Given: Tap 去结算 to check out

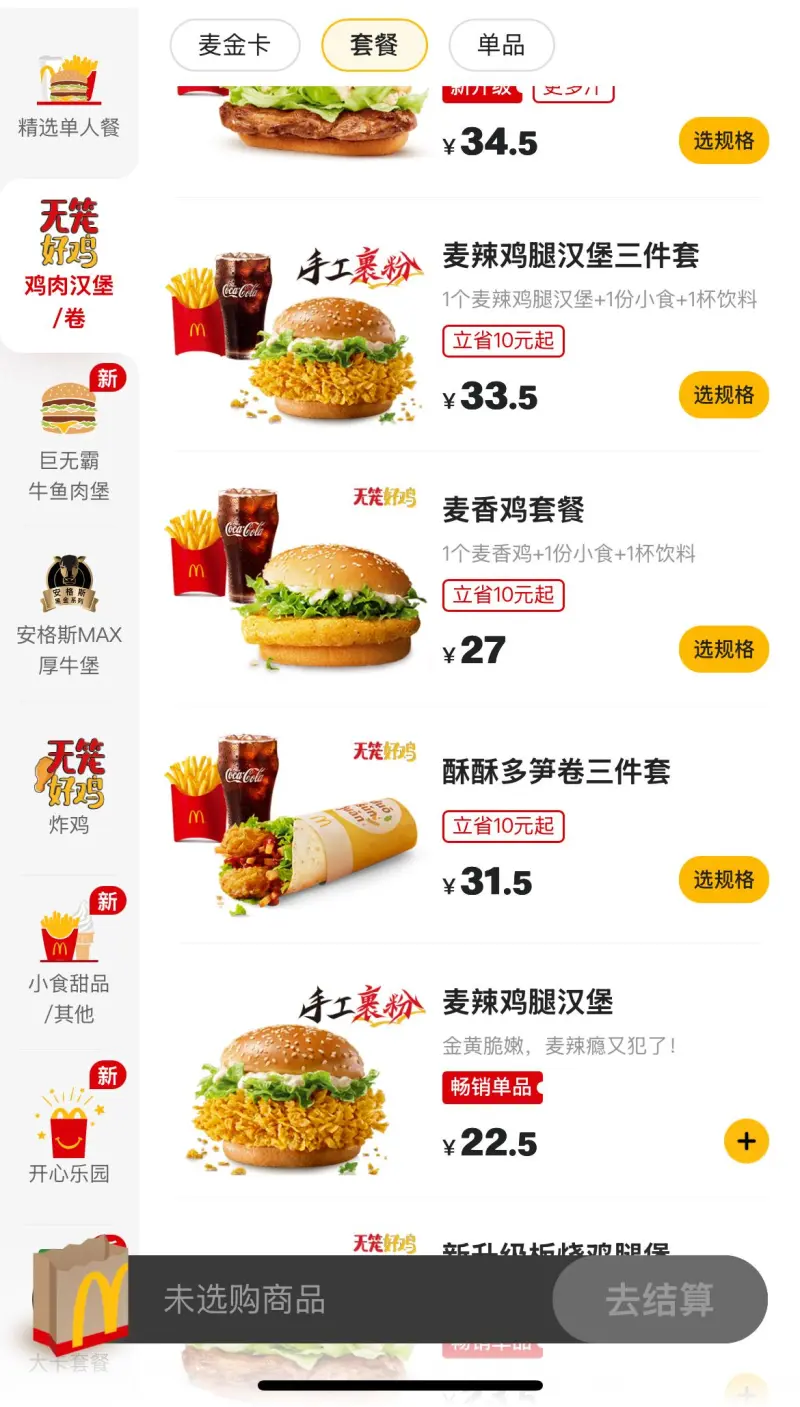Looking at the screenshot, I should (x=660, y=1300).
